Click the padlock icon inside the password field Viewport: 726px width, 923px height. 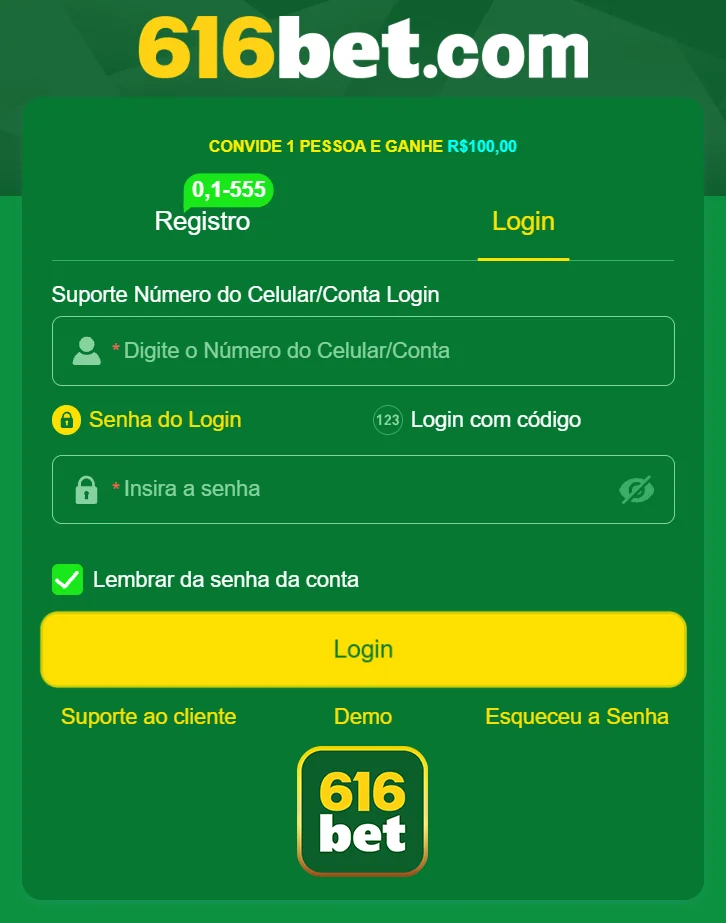point(86,489)
